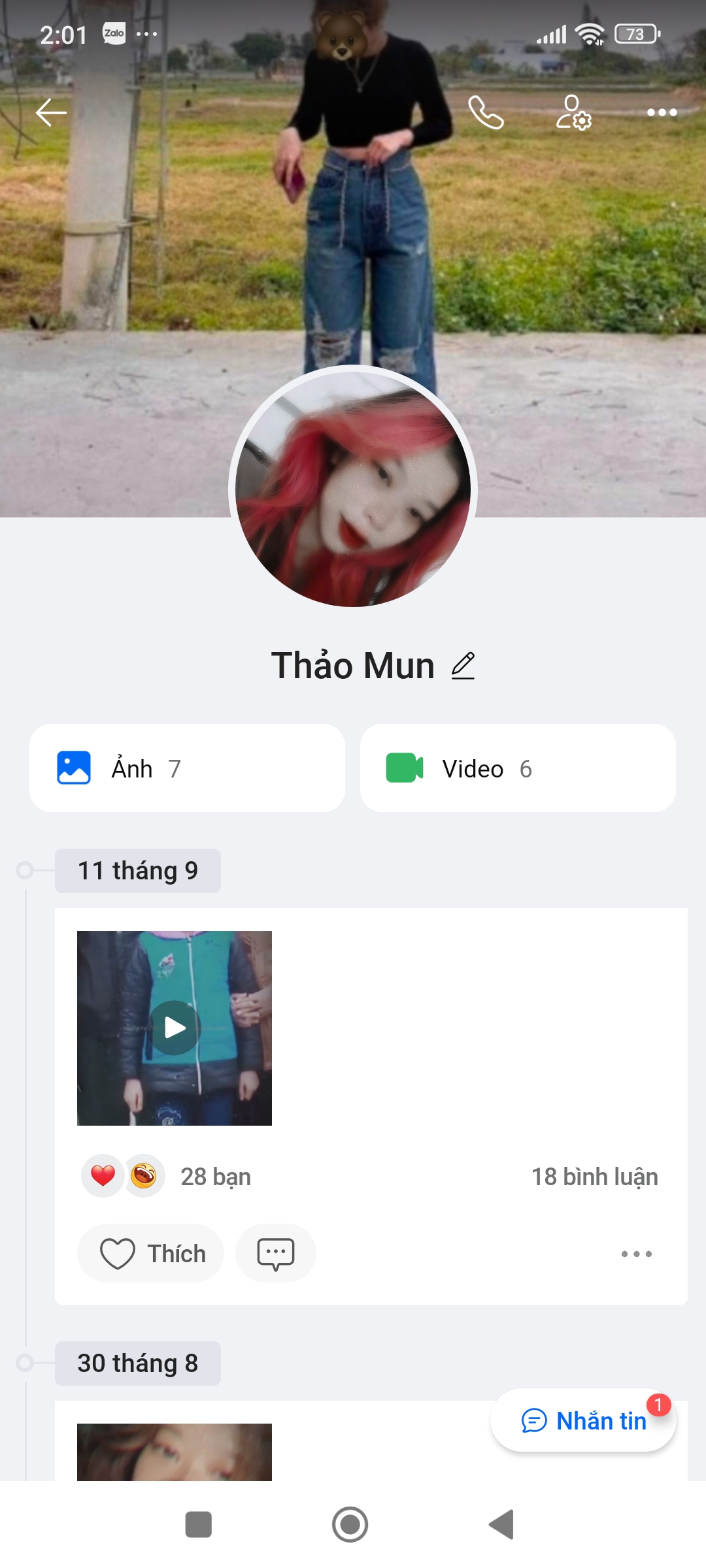This screenshot has height=1568, width=706.
Task: Open the Ảnh album with 7 photos
Action: [187, 768]
